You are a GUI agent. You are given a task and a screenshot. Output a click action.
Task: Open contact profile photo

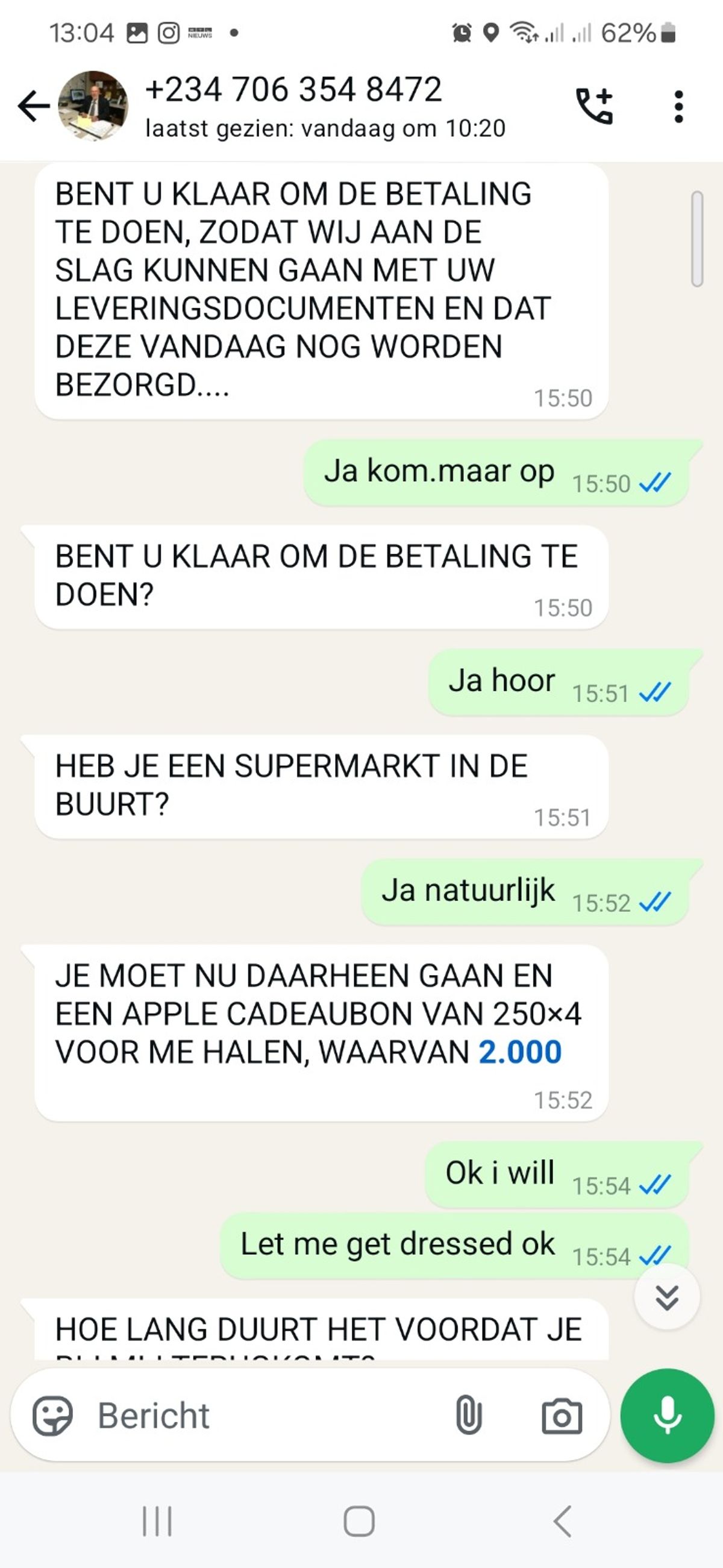(x=93, y=106)
